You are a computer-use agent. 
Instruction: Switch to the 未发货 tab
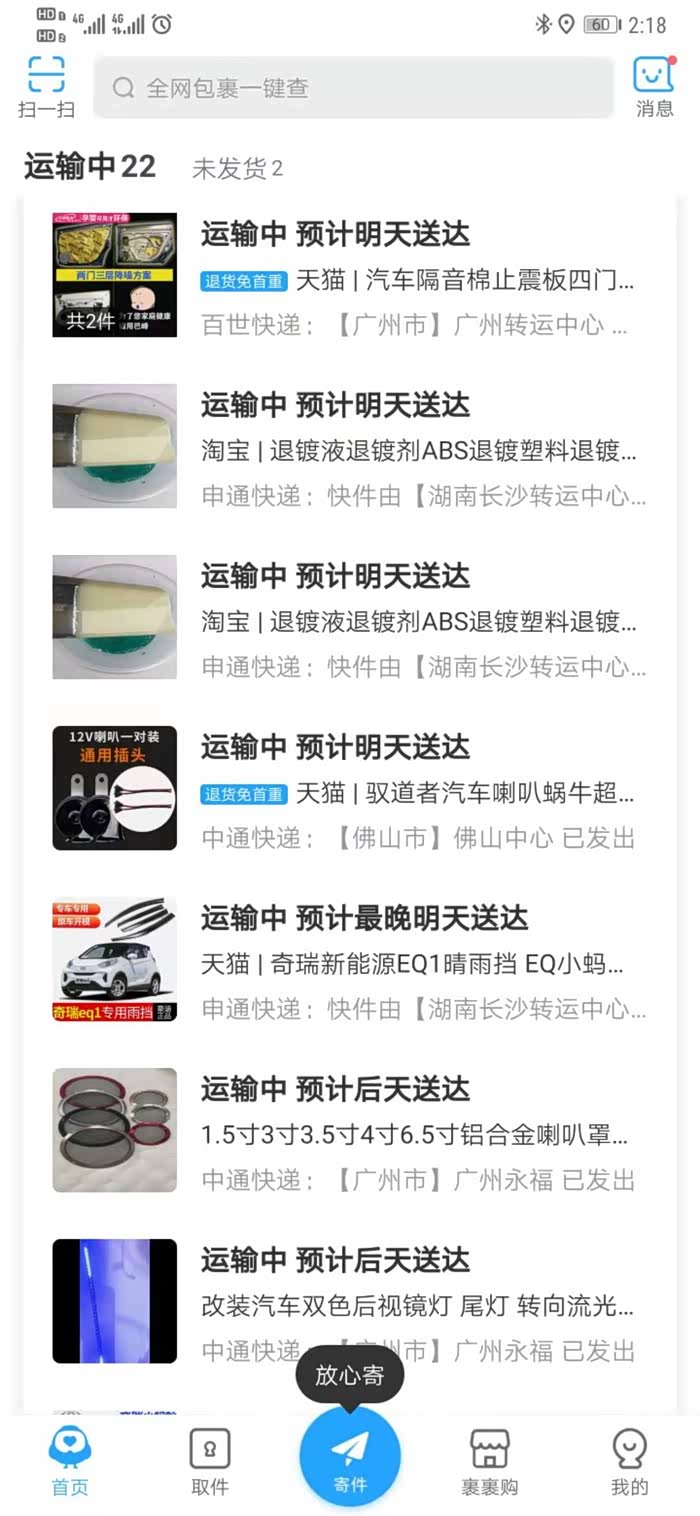[x=237, y=169]
